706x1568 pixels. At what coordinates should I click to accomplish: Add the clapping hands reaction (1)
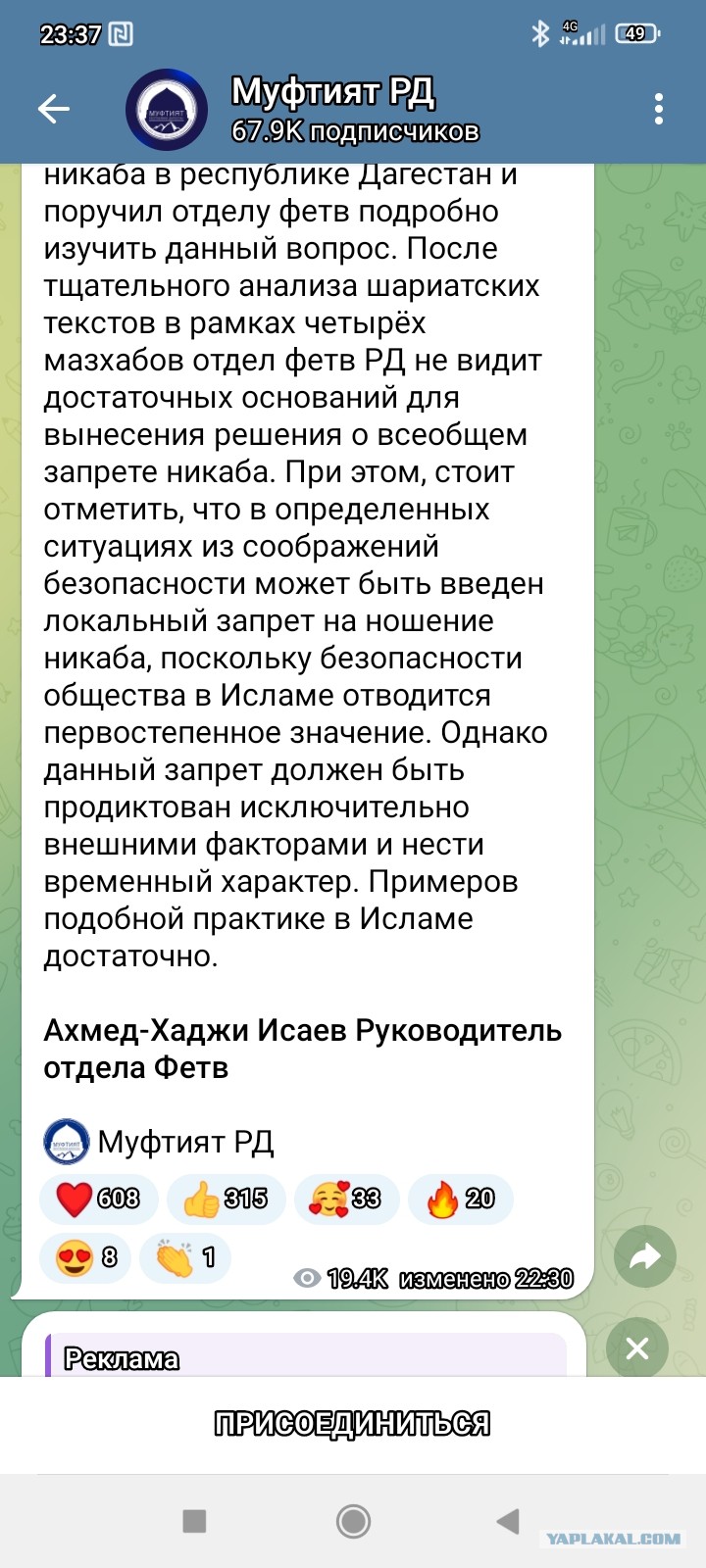185,1257
